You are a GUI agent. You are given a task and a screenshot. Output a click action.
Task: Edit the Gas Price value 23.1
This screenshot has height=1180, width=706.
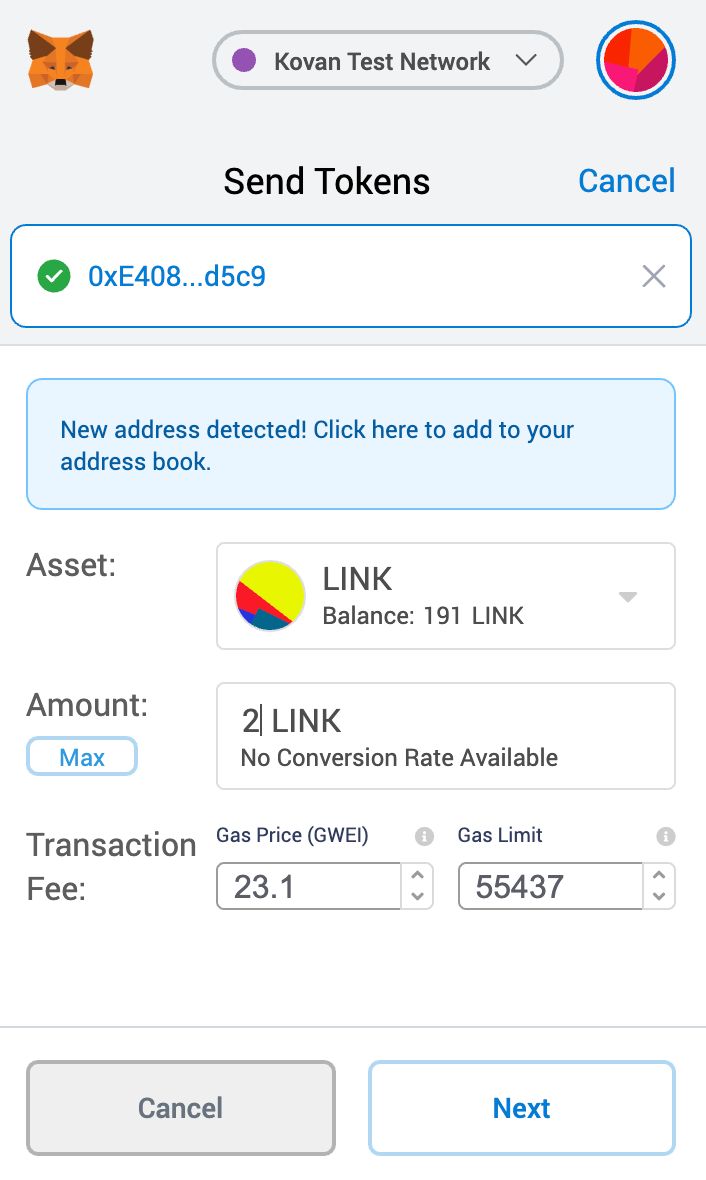pyautogui.click(x=309, y=887)
